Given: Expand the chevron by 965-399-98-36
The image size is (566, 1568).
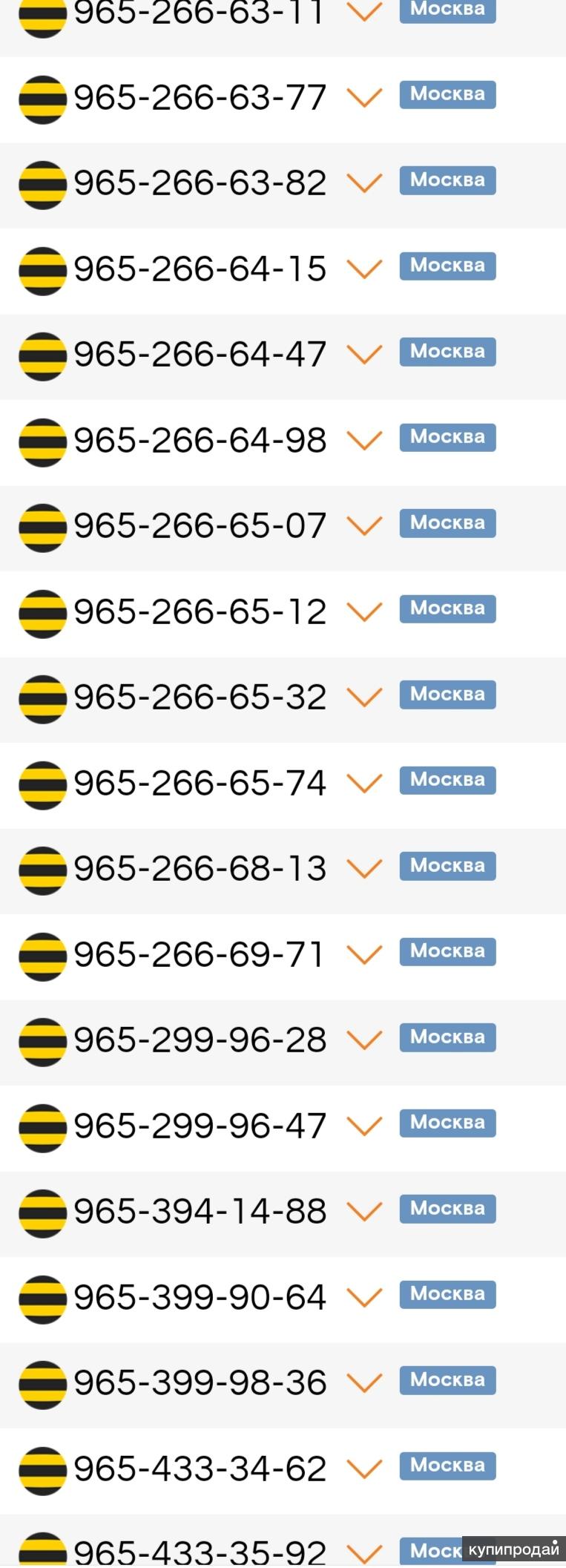Looking at the screenshot, I should pos(364,1383).
